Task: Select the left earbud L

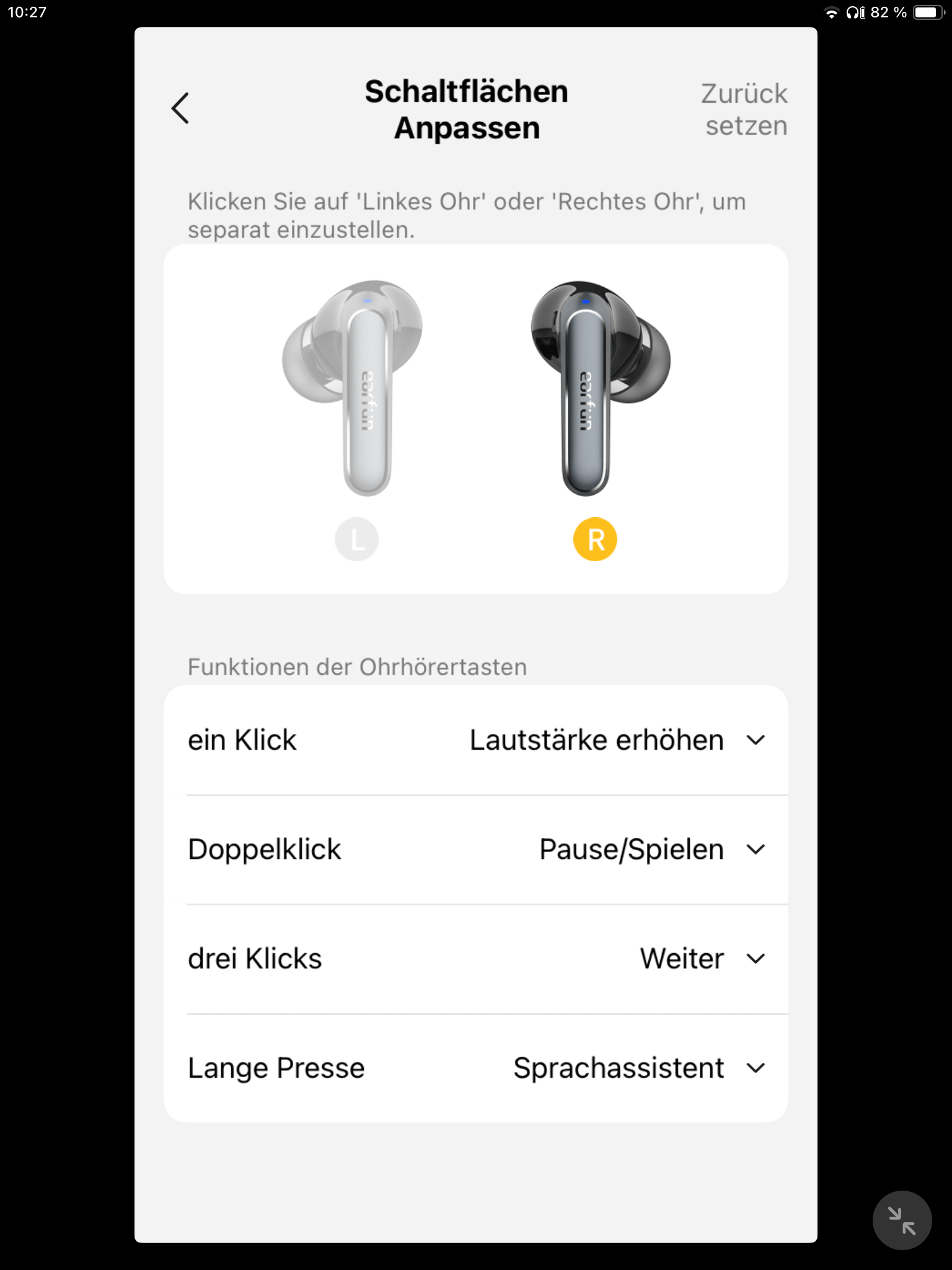Action: pos(357,539)
